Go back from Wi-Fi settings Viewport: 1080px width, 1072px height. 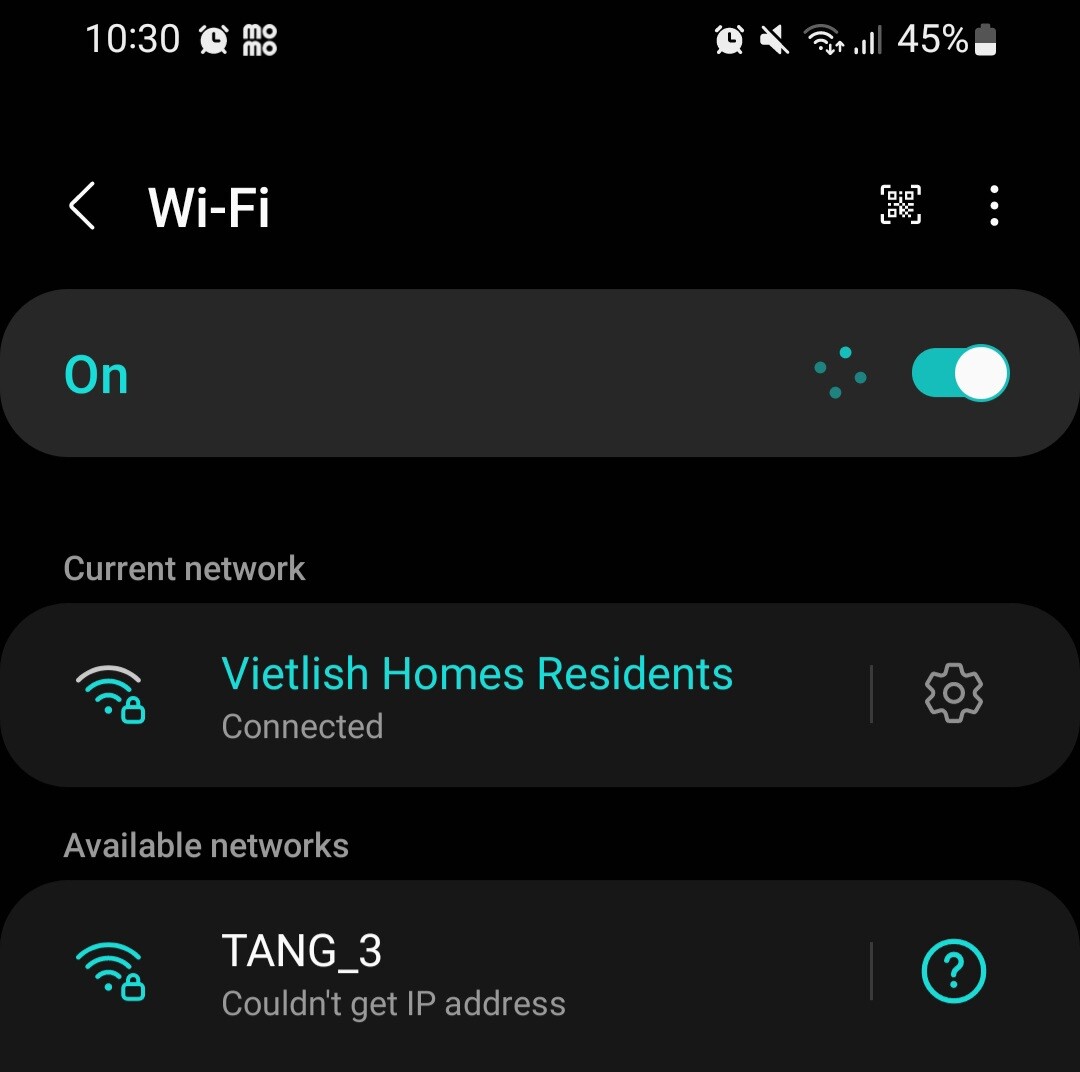tap(82, 206)
